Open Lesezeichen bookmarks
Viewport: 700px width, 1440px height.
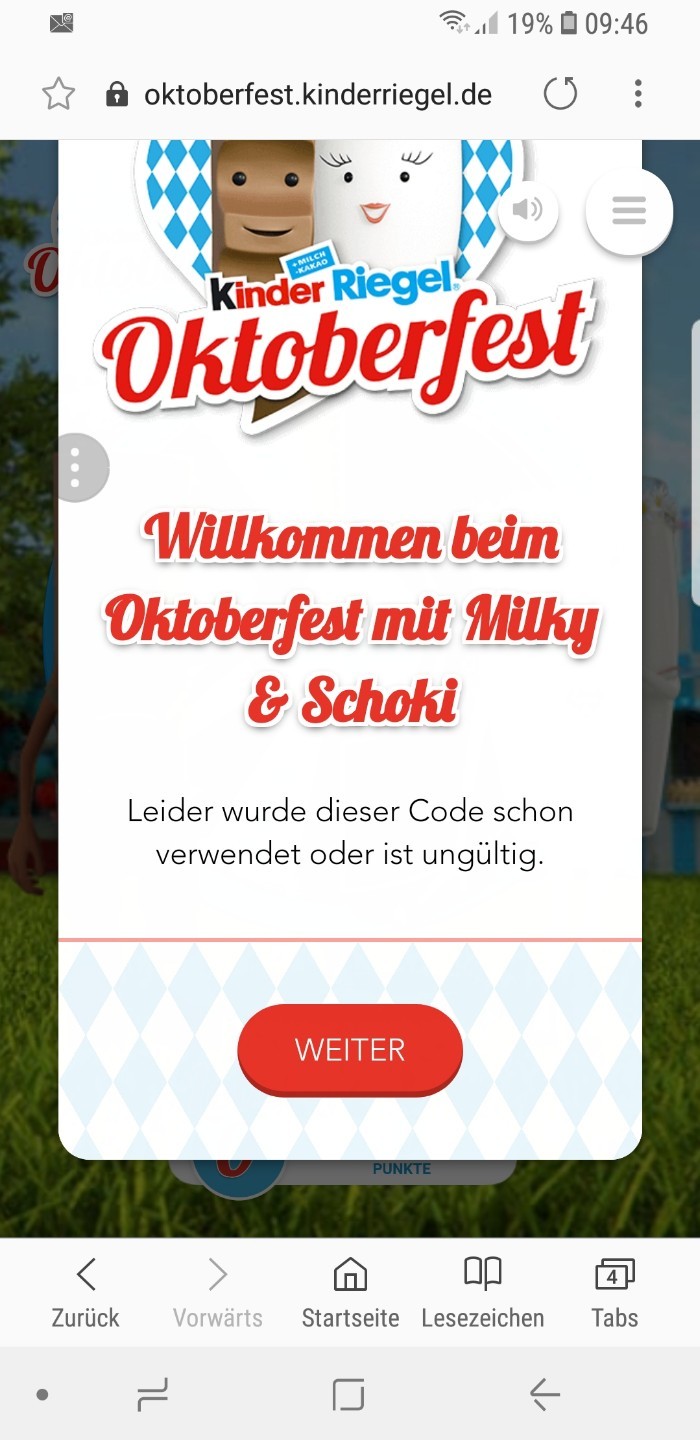pos(483,1292)
